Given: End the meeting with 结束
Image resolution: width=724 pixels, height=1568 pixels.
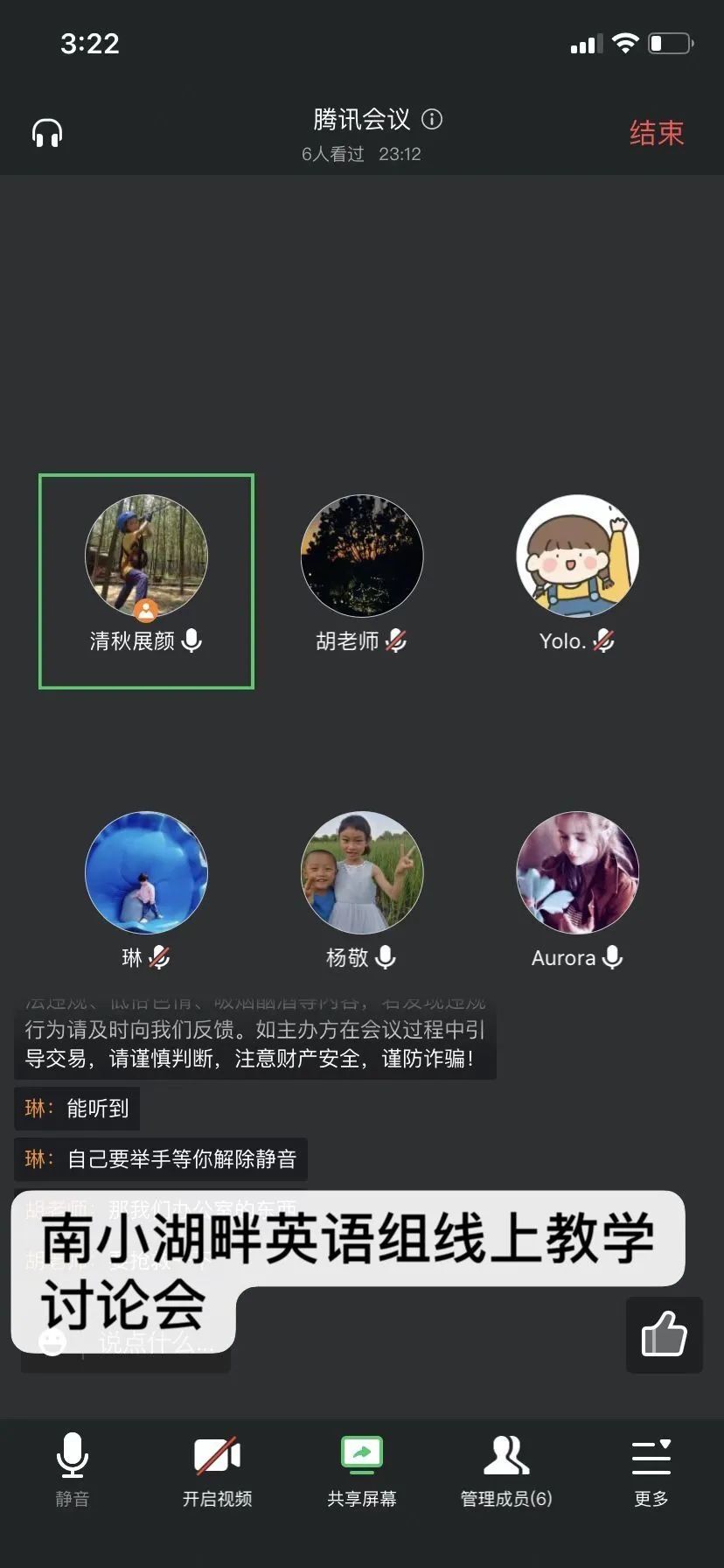Looking at the screenshot, I should click(656, 133).
